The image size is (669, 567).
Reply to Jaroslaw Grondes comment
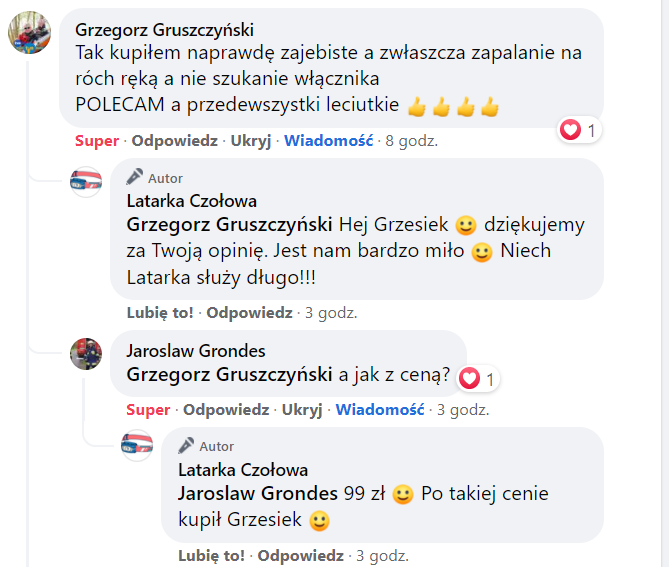coord(226,410)
